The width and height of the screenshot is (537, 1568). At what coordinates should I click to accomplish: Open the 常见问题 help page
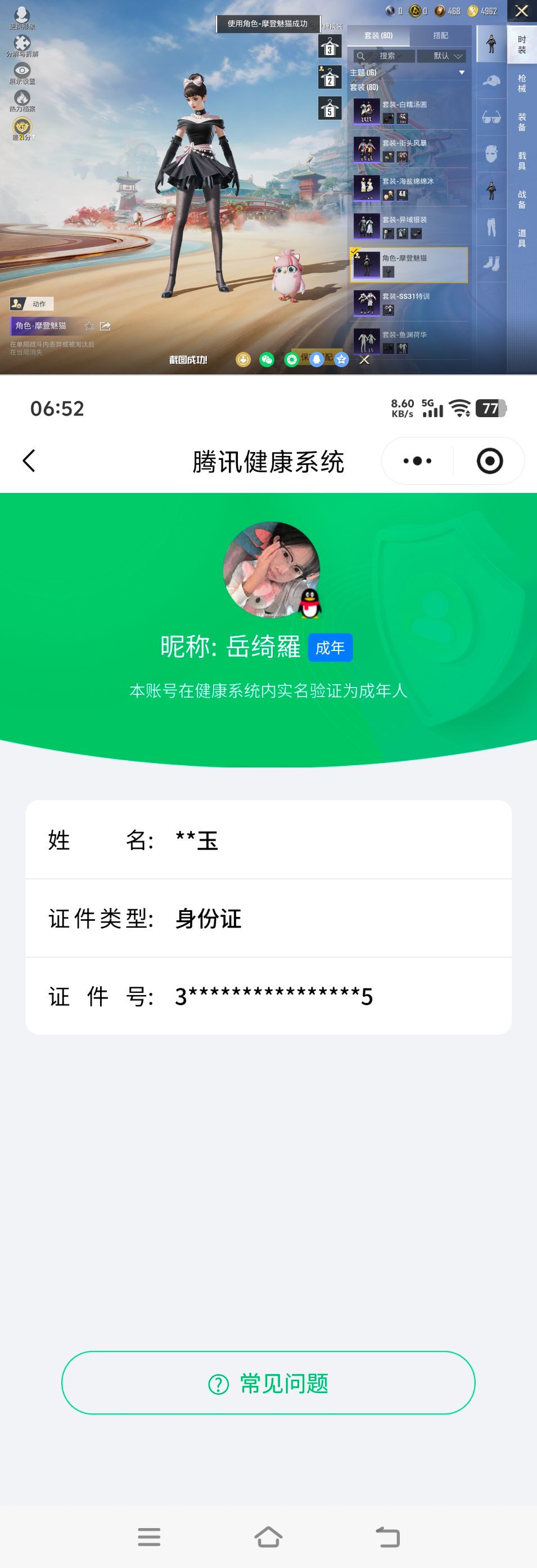[269, 1383]
